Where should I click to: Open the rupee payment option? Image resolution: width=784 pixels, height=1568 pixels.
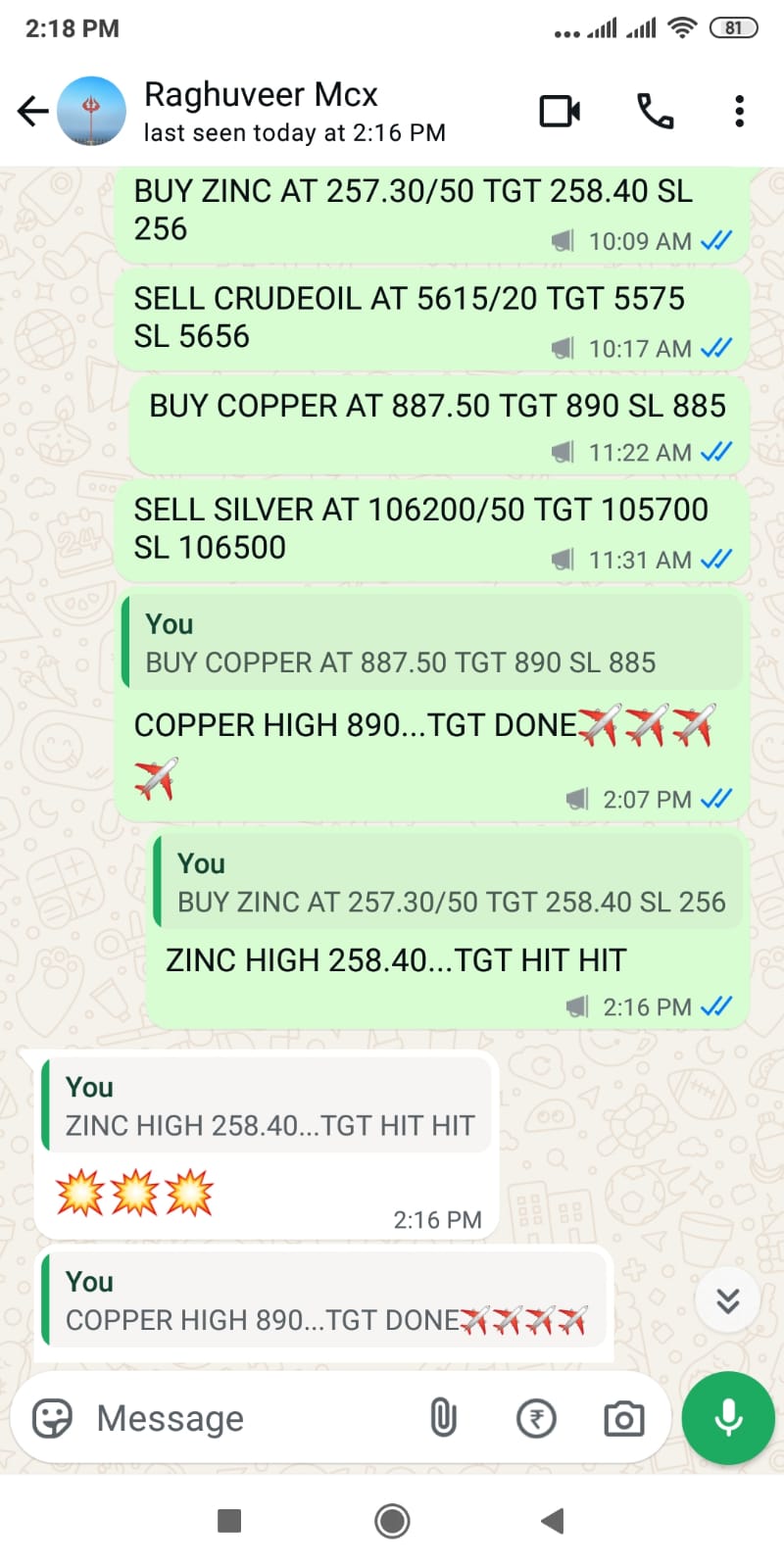pyautogui.click(x=536, y=1418)
